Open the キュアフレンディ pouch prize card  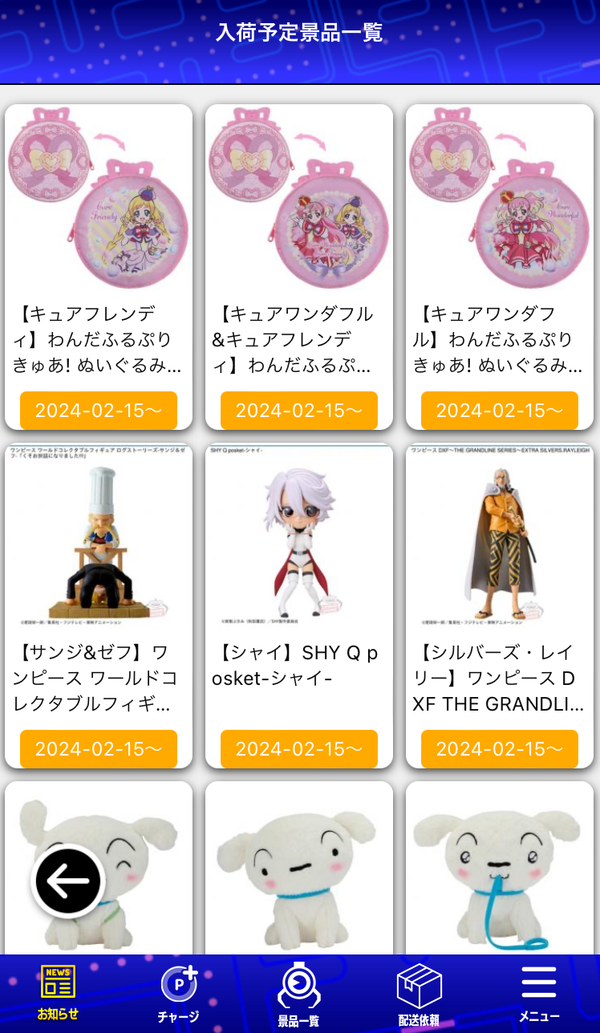click(99, 267)
